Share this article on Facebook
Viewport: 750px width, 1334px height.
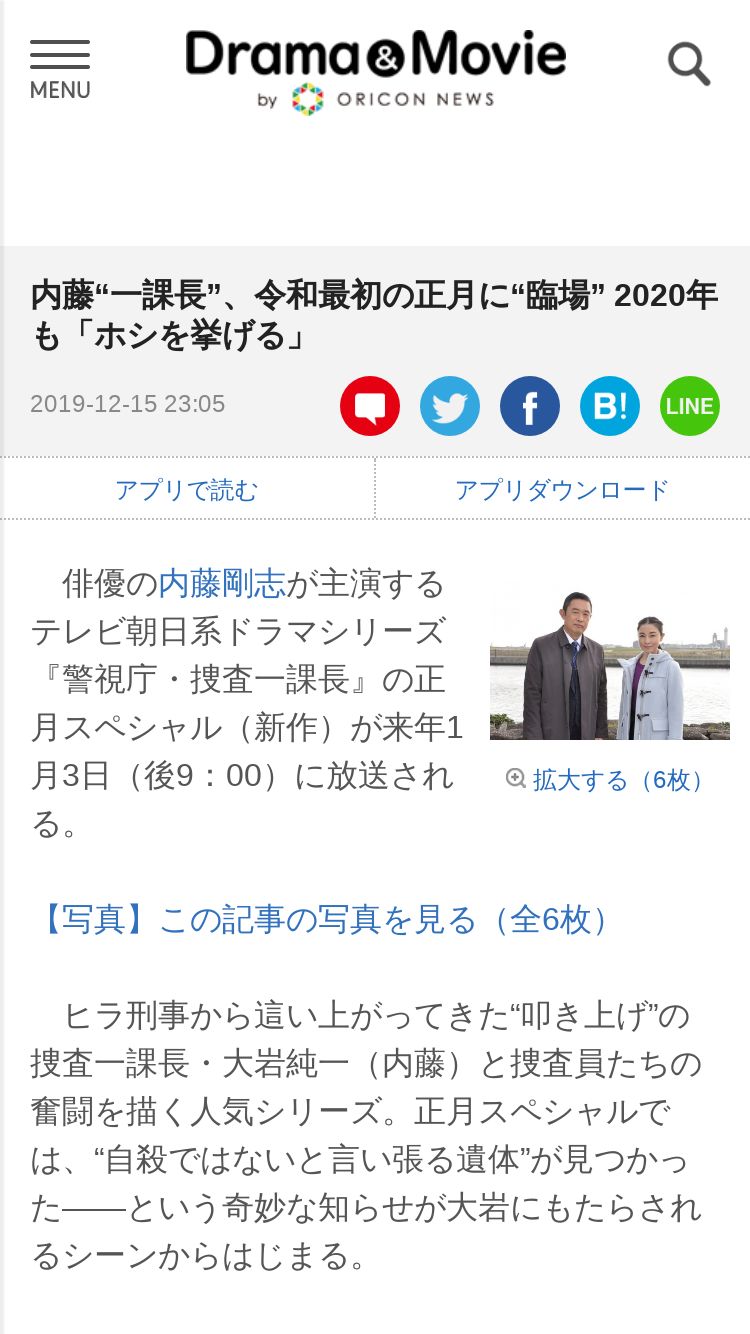tap(530, 406)
